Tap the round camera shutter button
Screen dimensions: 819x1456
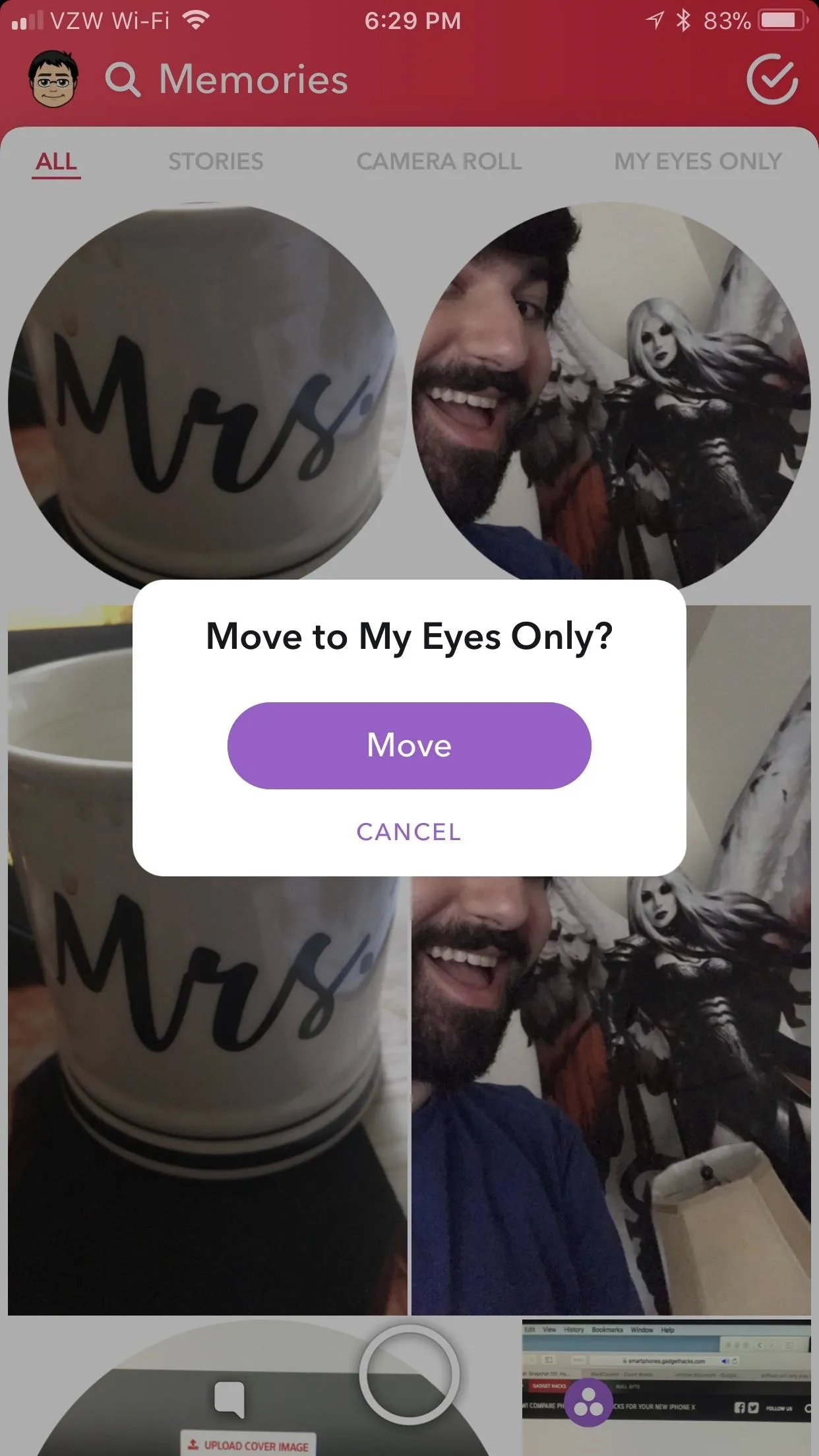point(409,1374)
